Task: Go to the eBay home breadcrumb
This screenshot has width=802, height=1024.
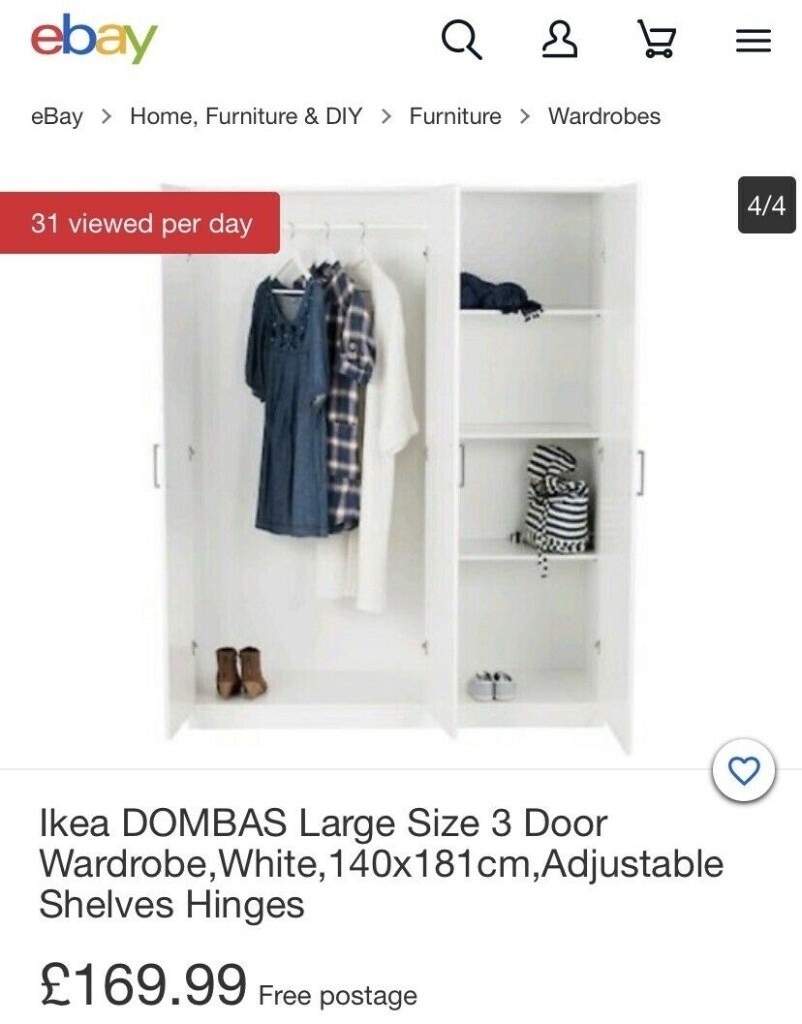Action: pos(57,116)
